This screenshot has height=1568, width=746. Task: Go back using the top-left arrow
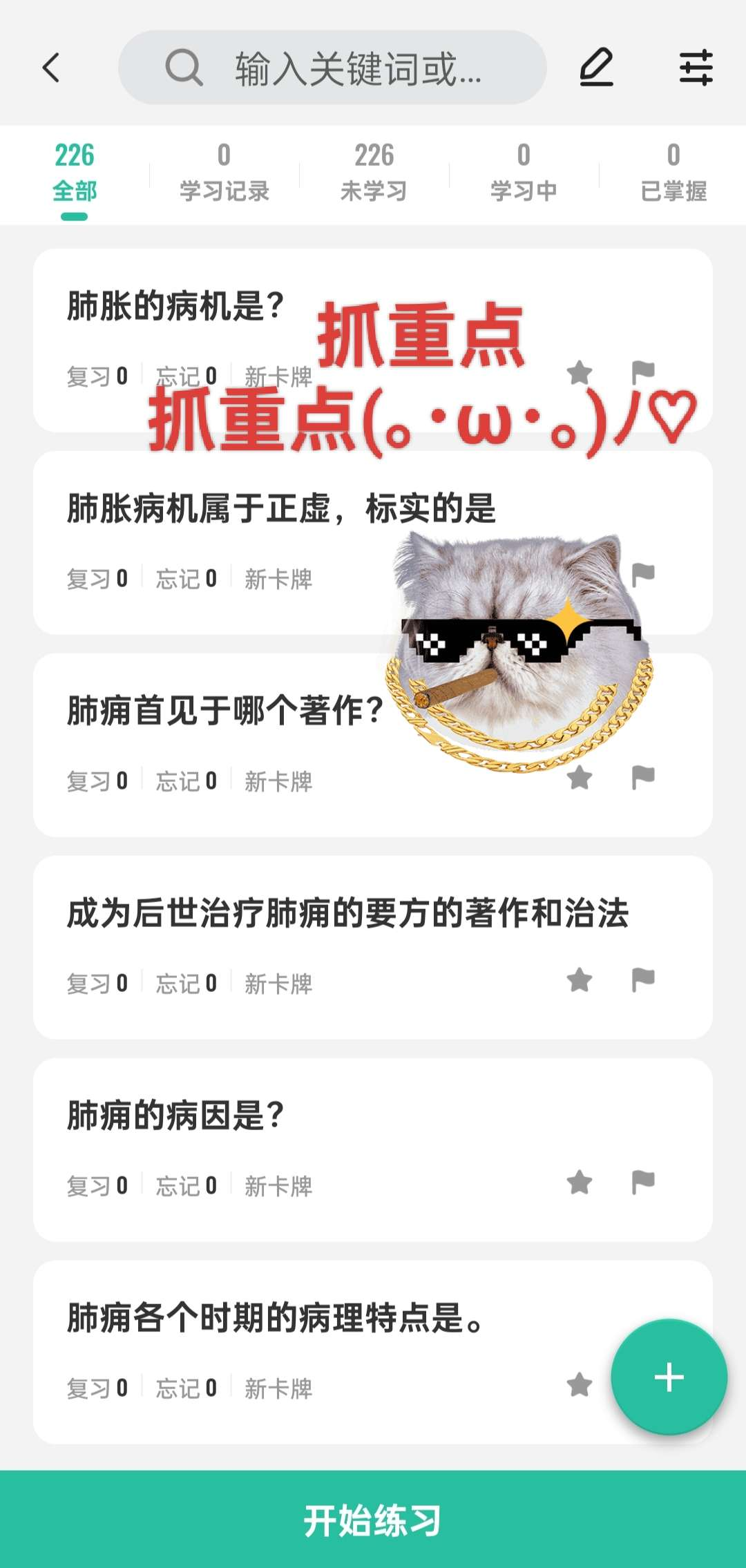[x=52, y=68]
